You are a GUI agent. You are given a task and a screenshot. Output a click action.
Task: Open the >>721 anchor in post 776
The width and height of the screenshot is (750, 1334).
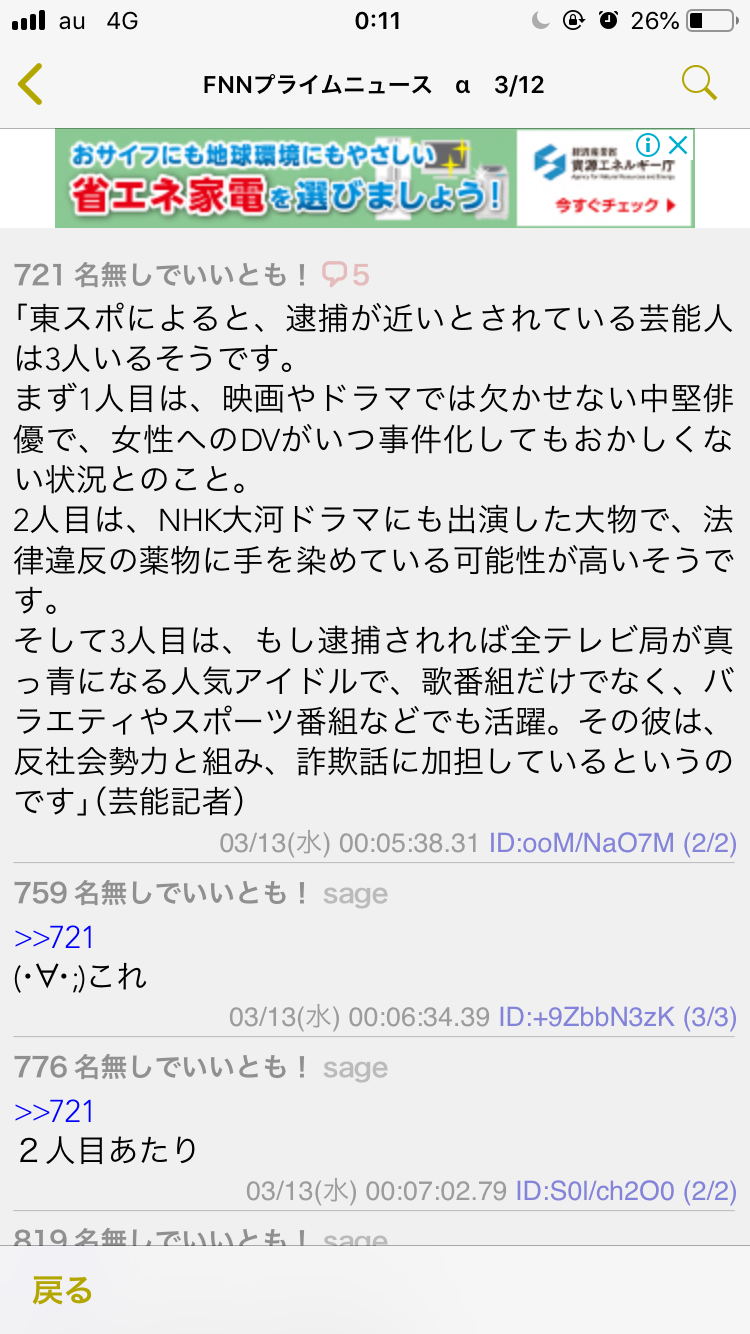[x=54, y=1111]
